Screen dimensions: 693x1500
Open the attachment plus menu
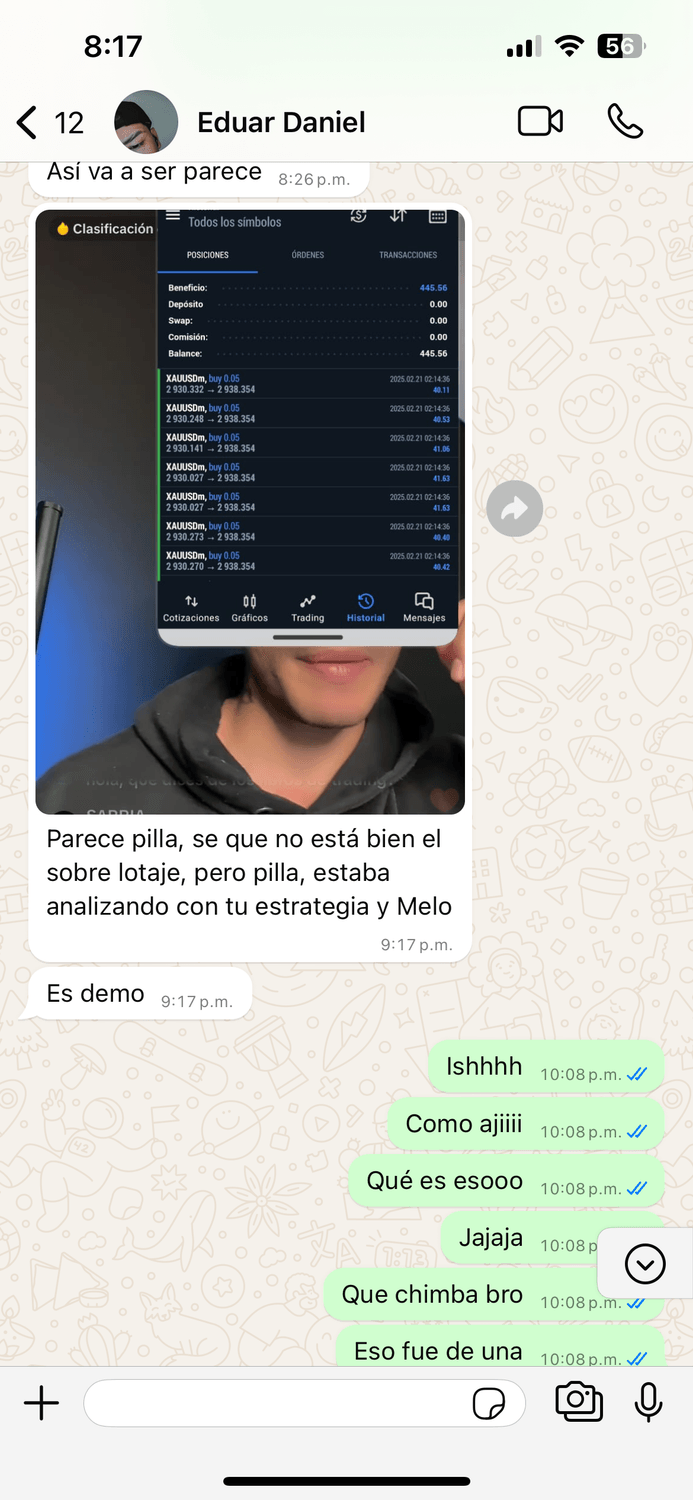point(41,1403)
